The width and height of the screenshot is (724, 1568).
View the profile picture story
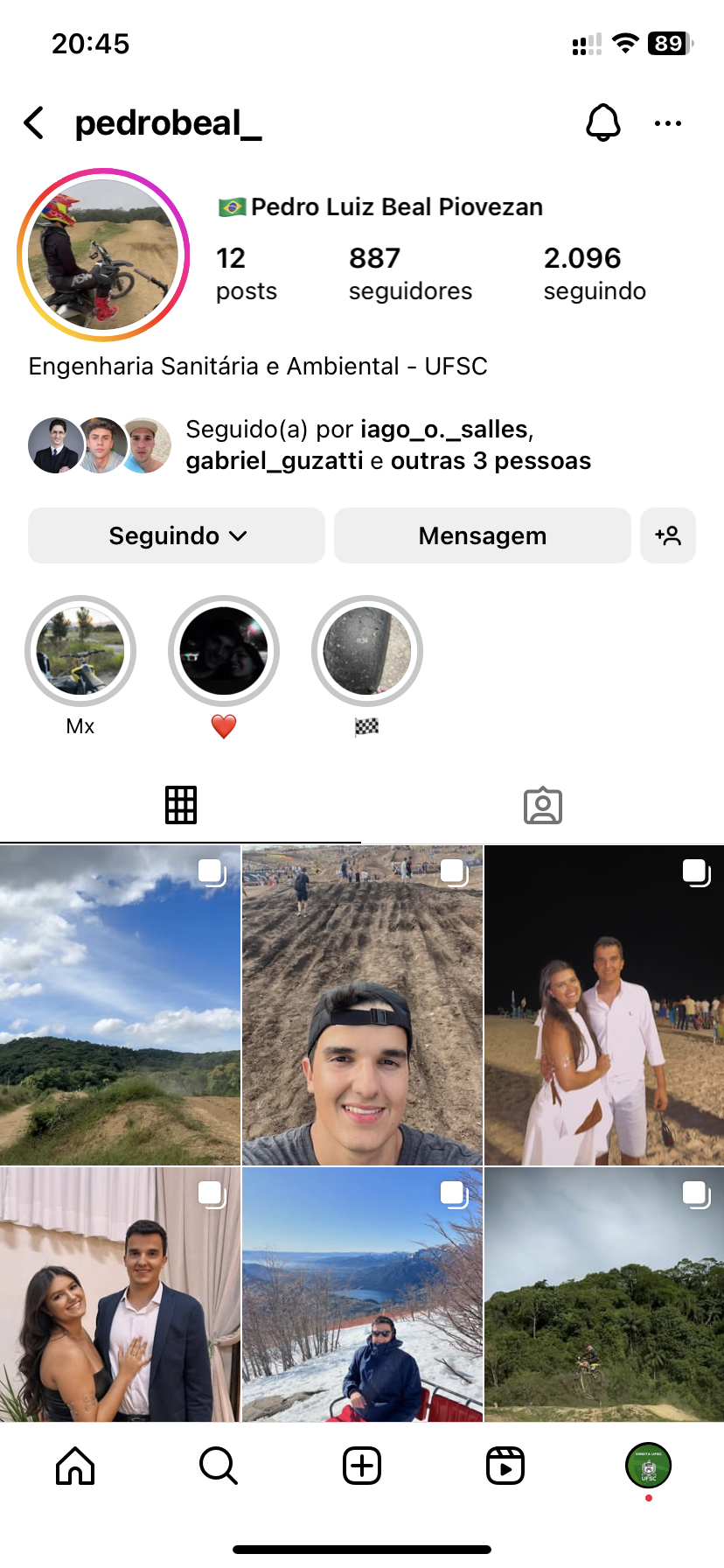[x=103, y=255]
